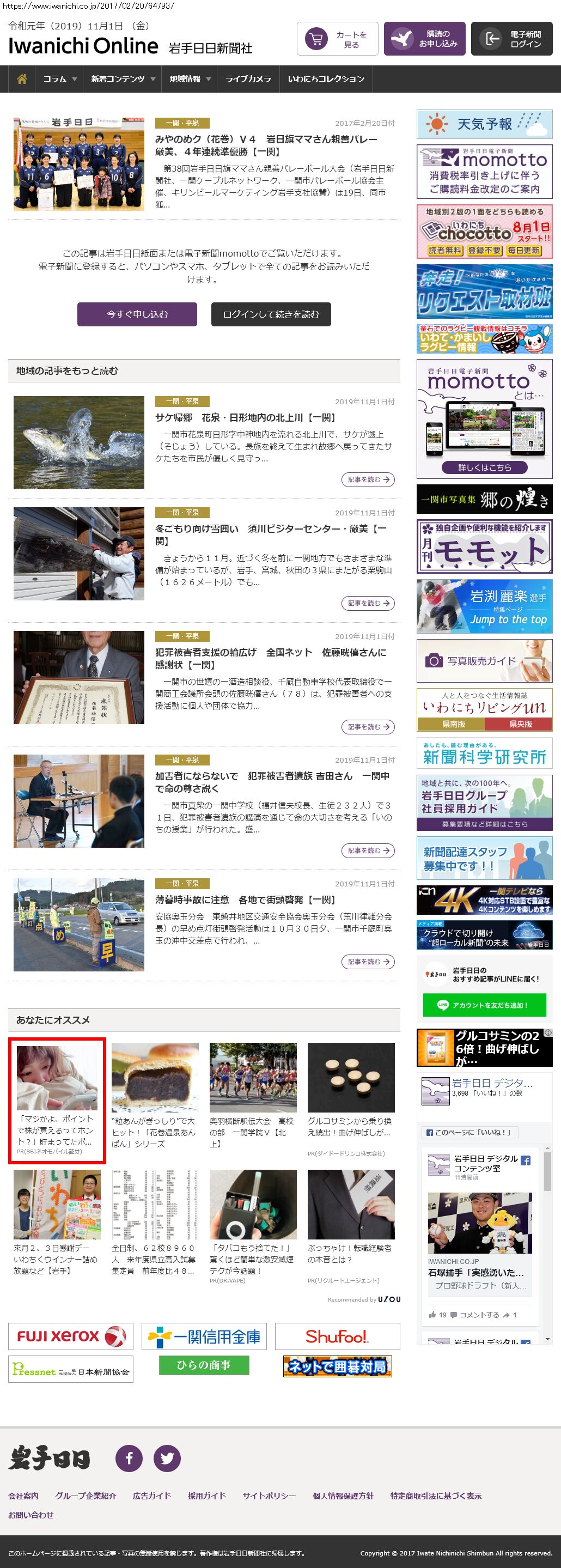View the shopping cart (カートを見る)

338,40
